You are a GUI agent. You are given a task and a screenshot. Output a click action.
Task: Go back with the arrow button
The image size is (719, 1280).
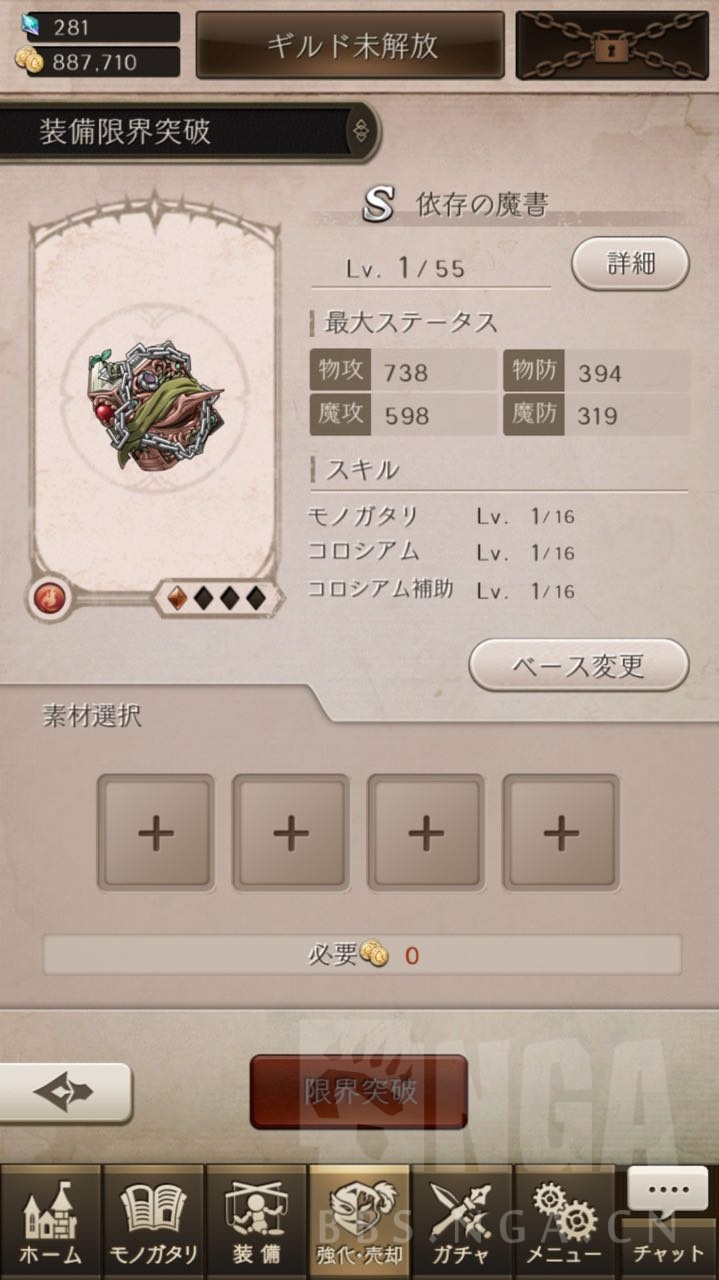(x=64, y=1092)
